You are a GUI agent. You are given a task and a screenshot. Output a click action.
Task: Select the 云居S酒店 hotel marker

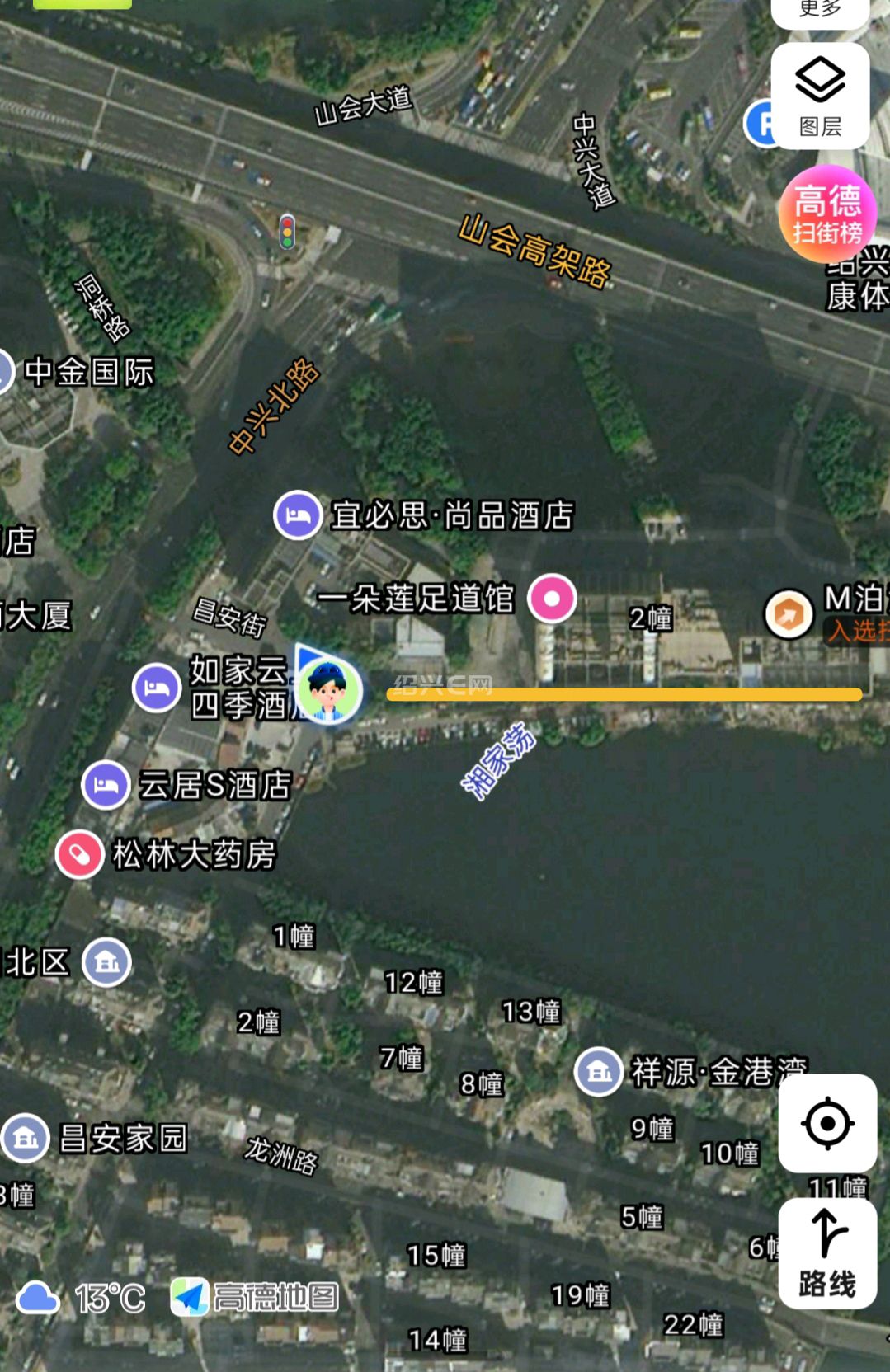click(106, 785)
